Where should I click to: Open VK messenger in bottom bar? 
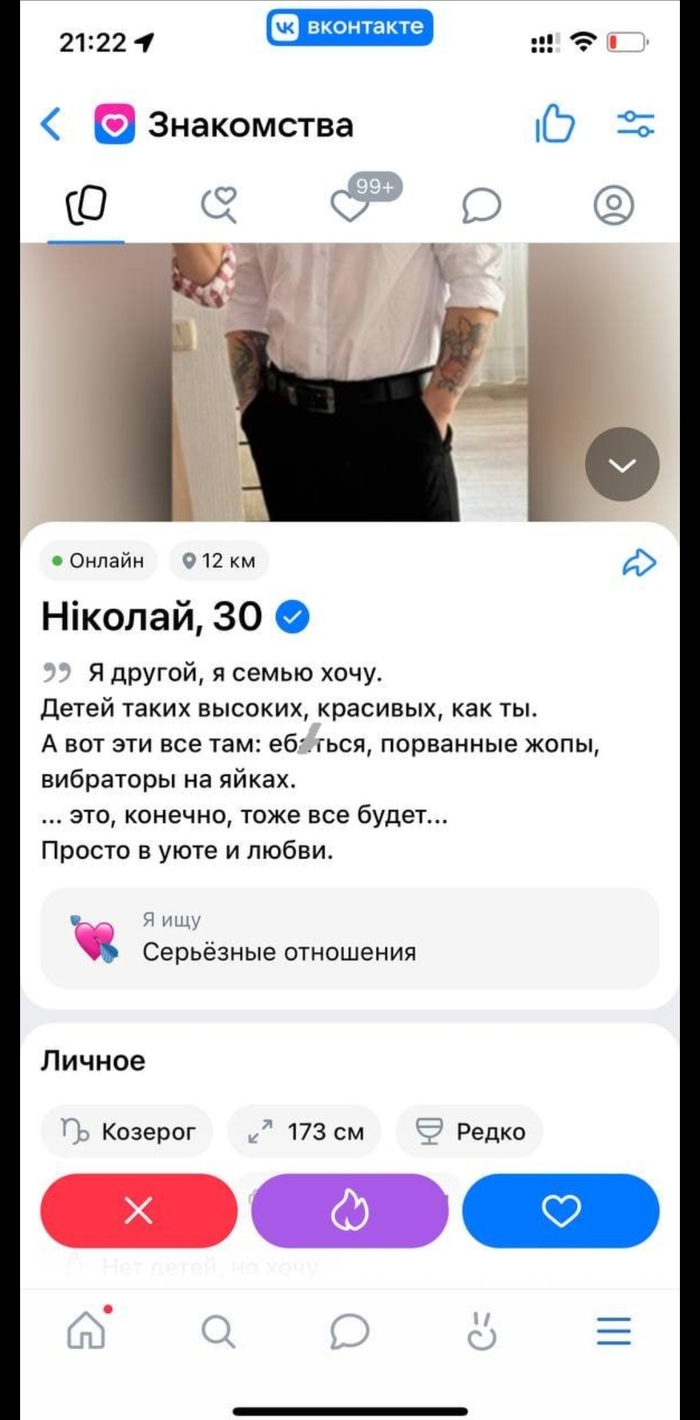[350, 1331]
